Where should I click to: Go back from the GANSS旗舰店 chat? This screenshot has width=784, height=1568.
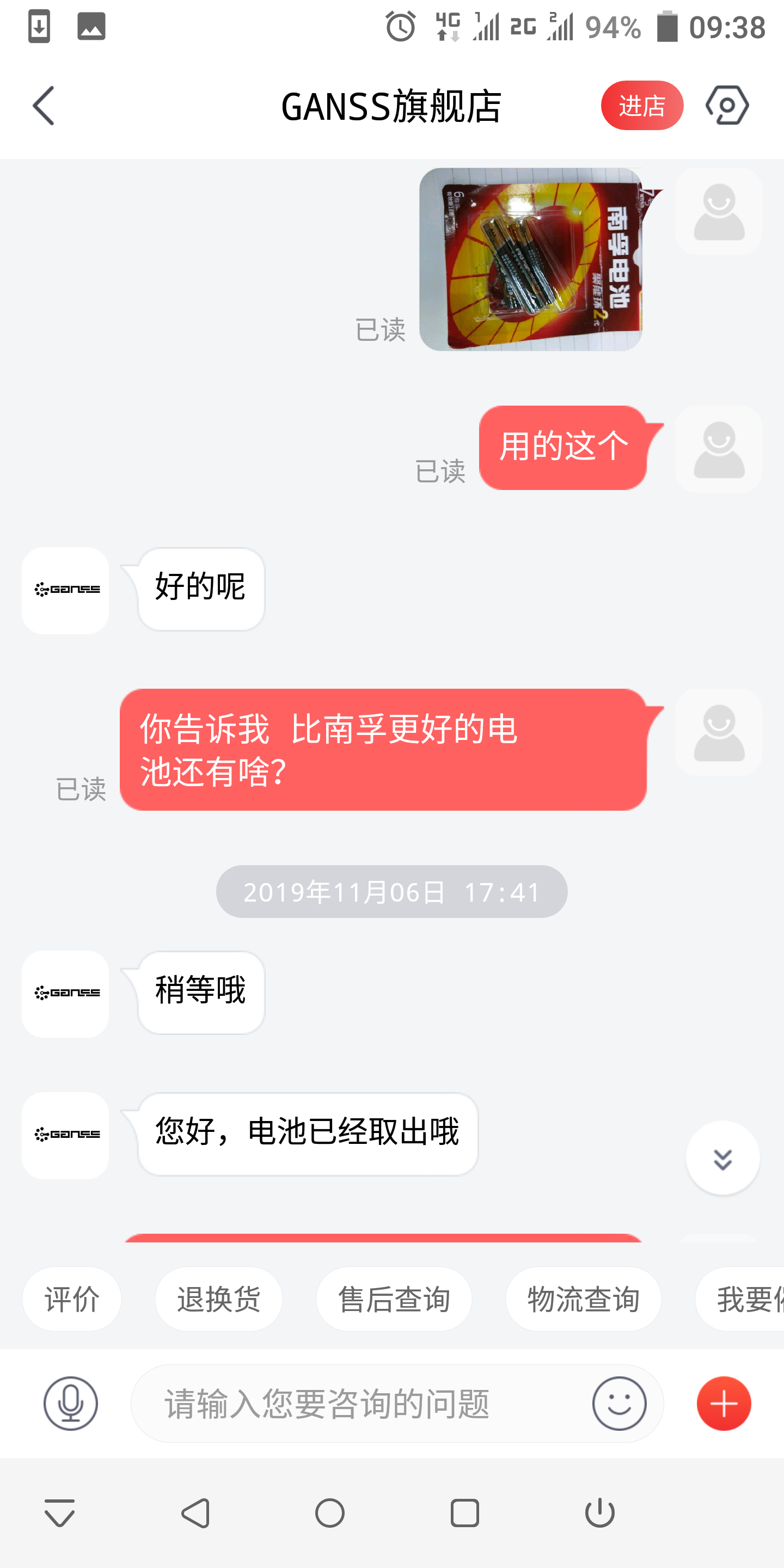click(44, 106)
